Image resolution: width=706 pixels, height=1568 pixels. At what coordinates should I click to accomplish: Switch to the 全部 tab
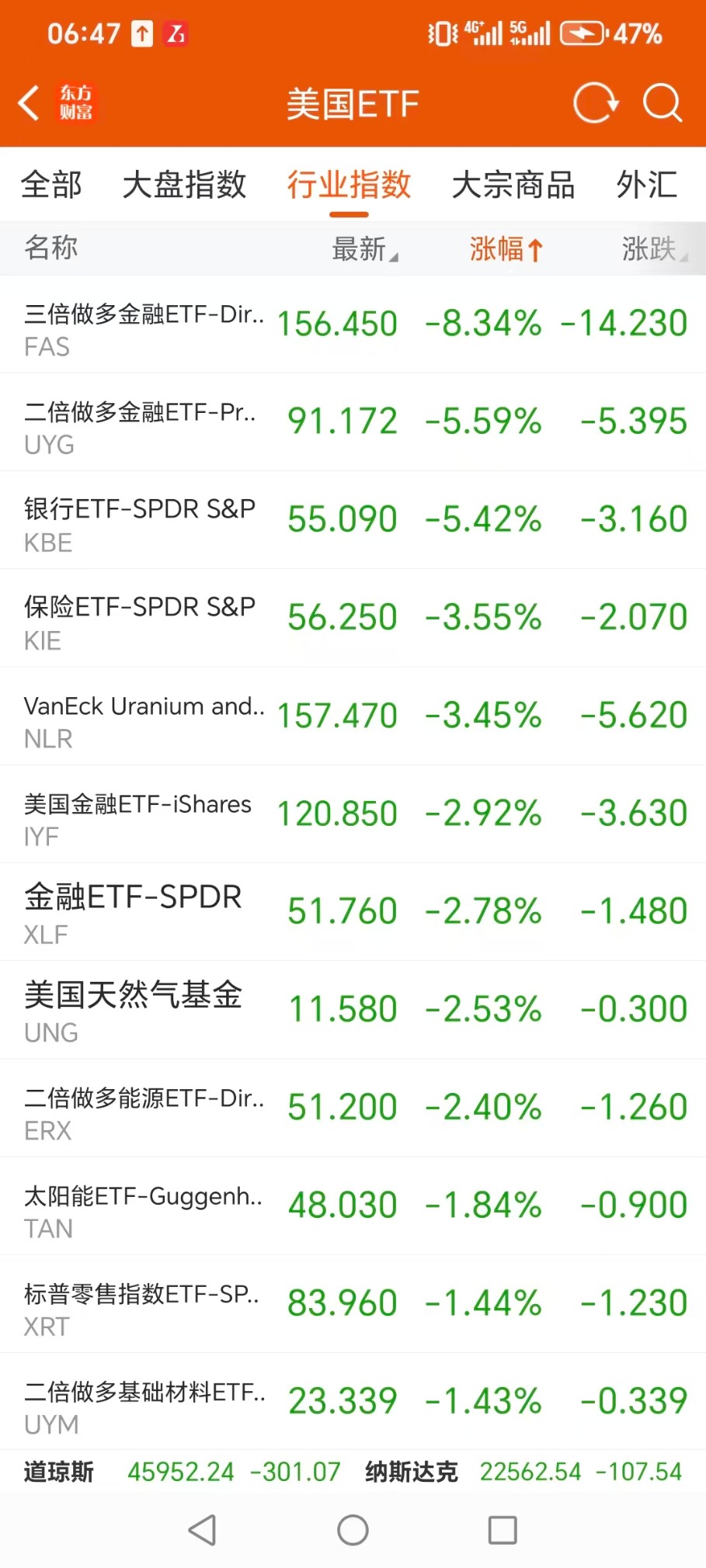point(51,185)
